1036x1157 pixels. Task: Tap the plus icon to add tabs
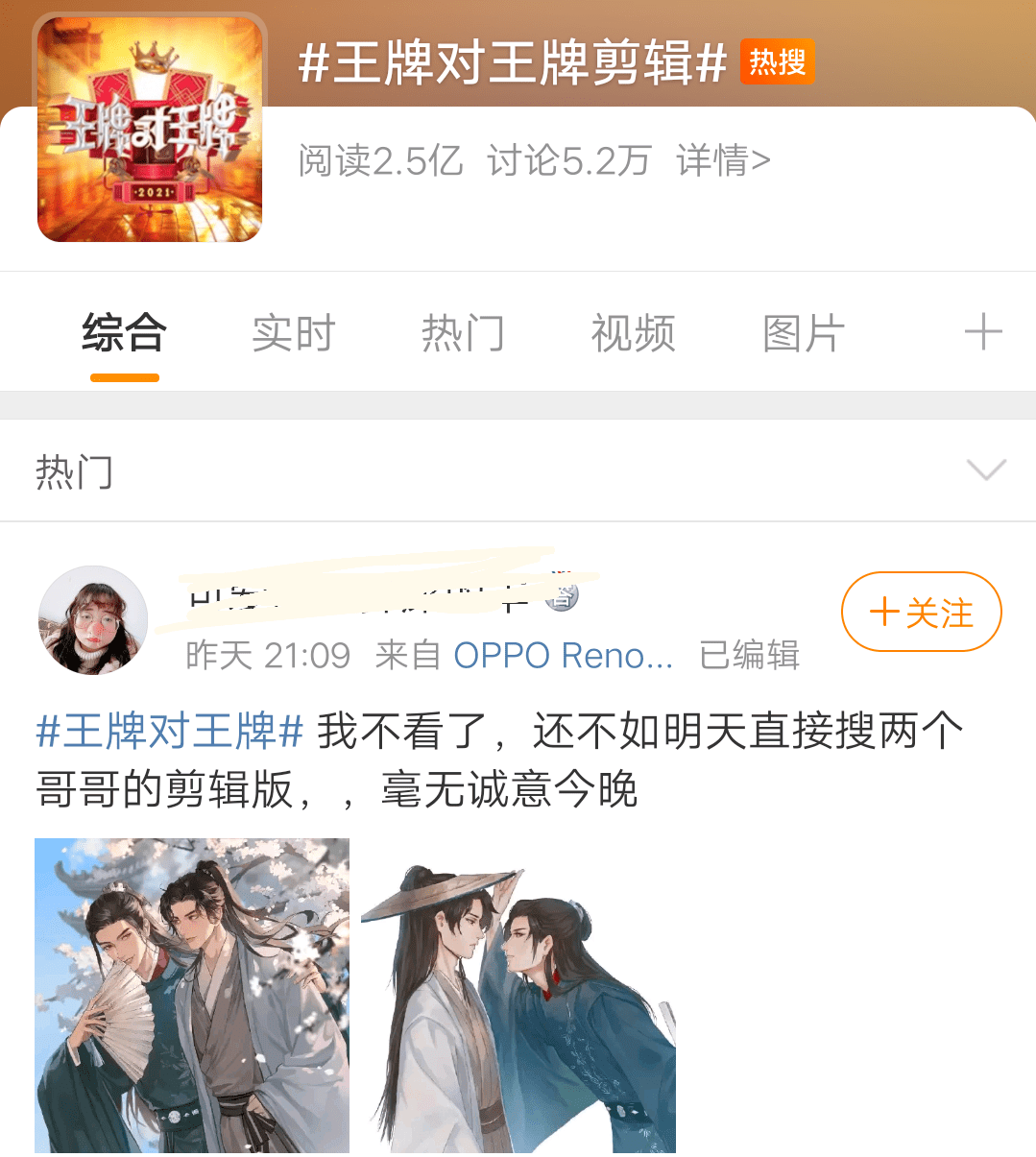point(982,333)
